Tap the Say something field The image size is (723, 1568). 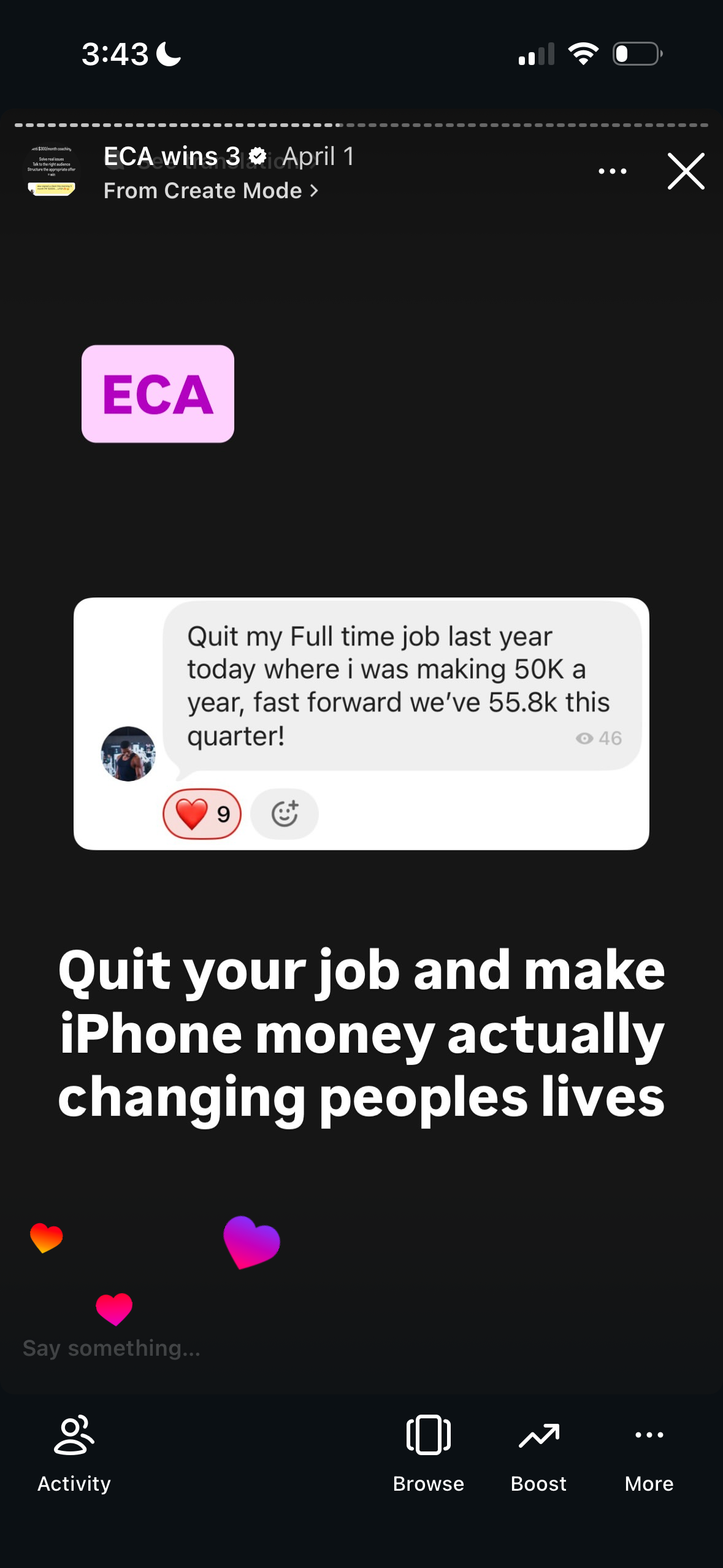112,1348
